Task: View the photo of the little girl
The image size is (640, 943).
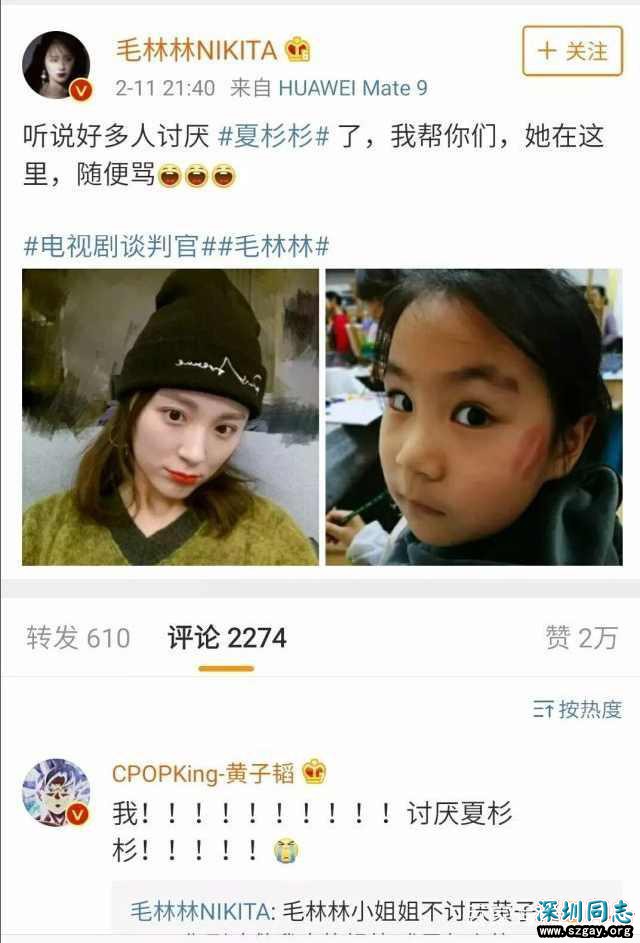Action: point(473,417)
